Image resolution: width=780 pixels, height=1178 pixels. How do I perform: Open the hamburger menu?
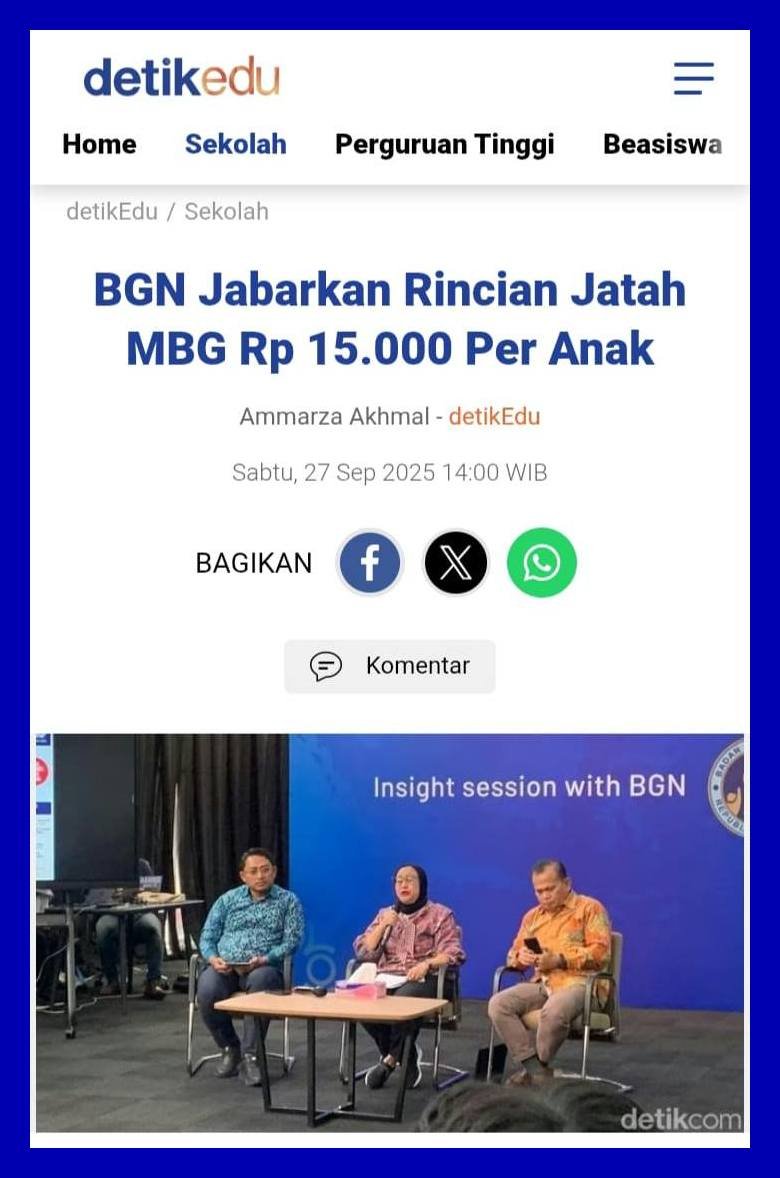click(693, 78)
